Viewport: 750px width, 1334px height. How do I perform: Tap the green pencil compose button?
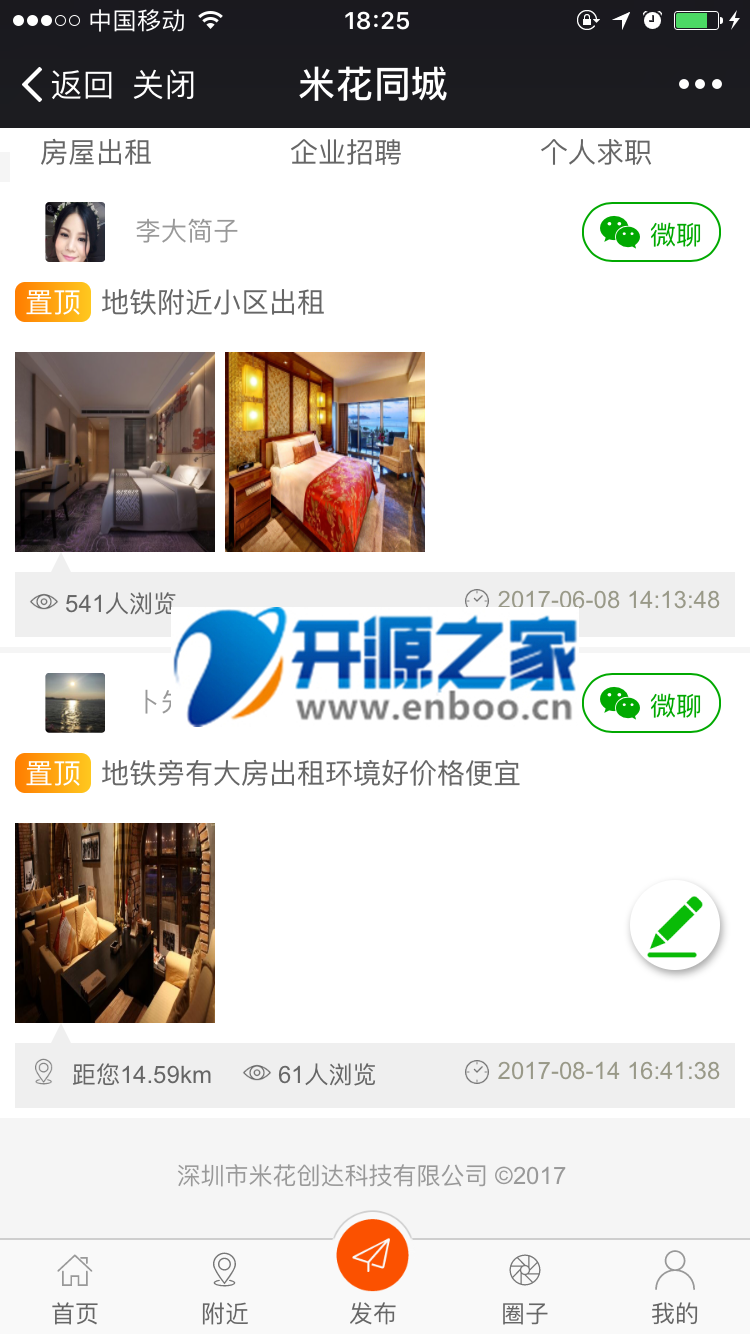click(675, 925)
